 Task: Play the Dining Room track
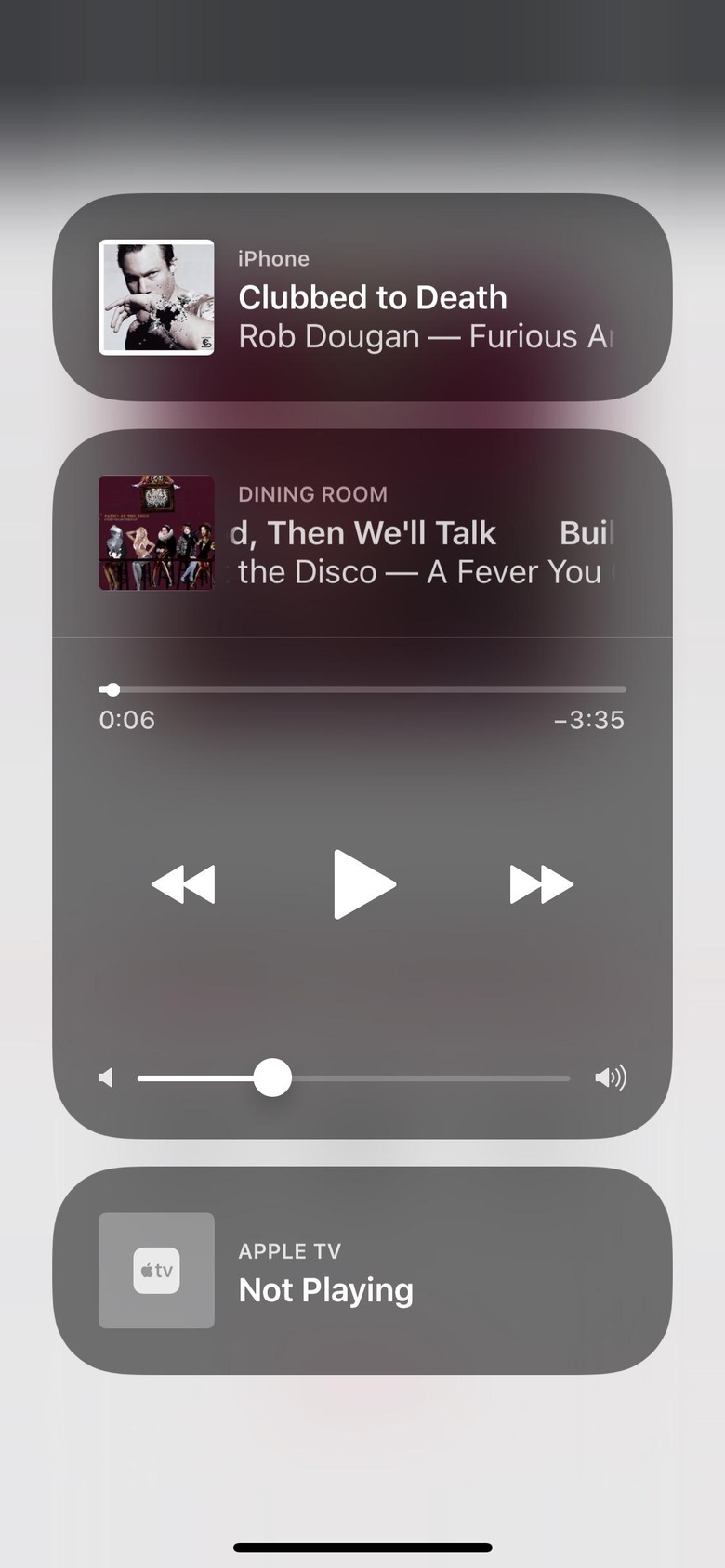tap(363, 883)
